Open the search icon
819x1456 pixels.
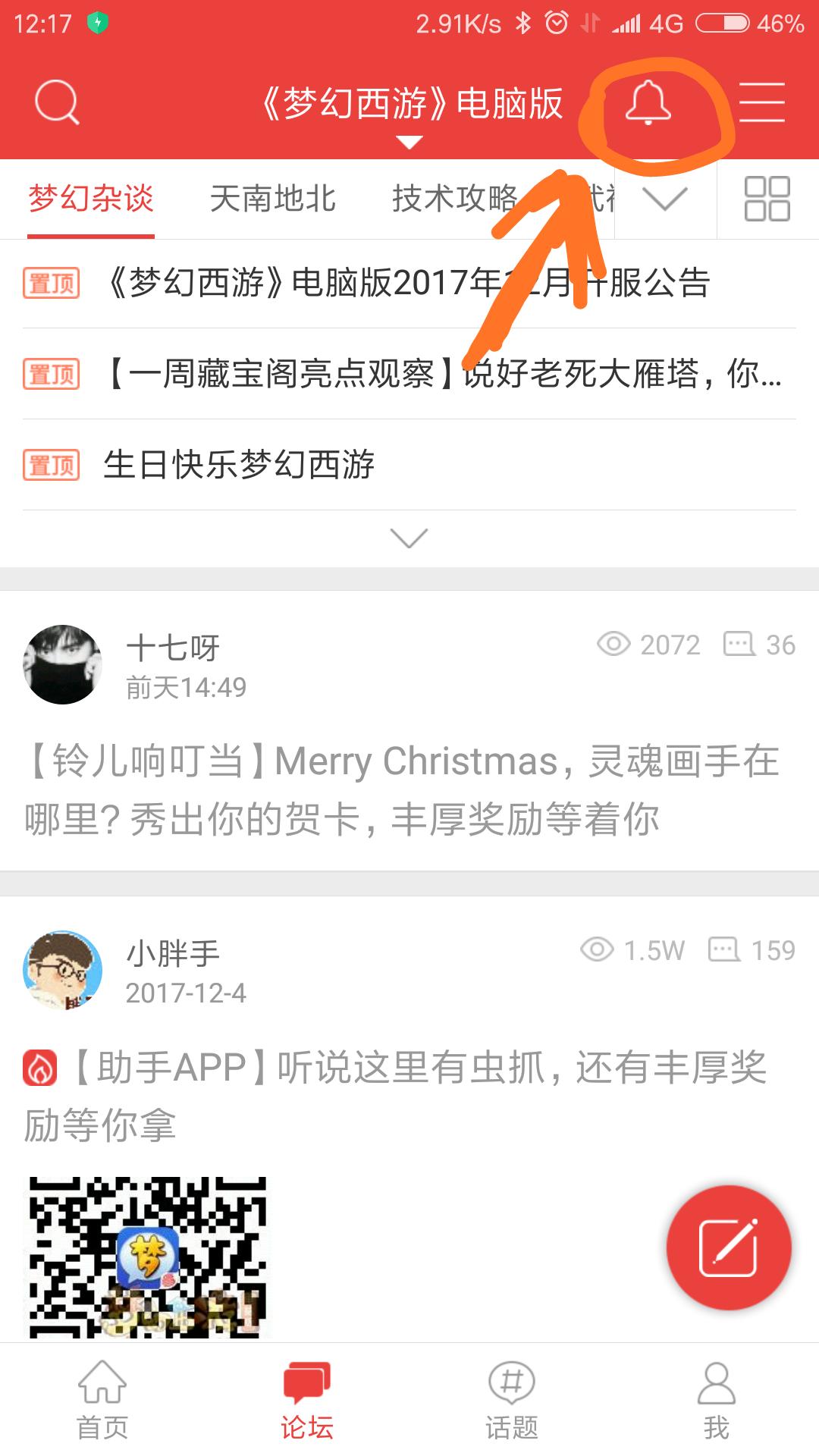click(x=57, y=102)
